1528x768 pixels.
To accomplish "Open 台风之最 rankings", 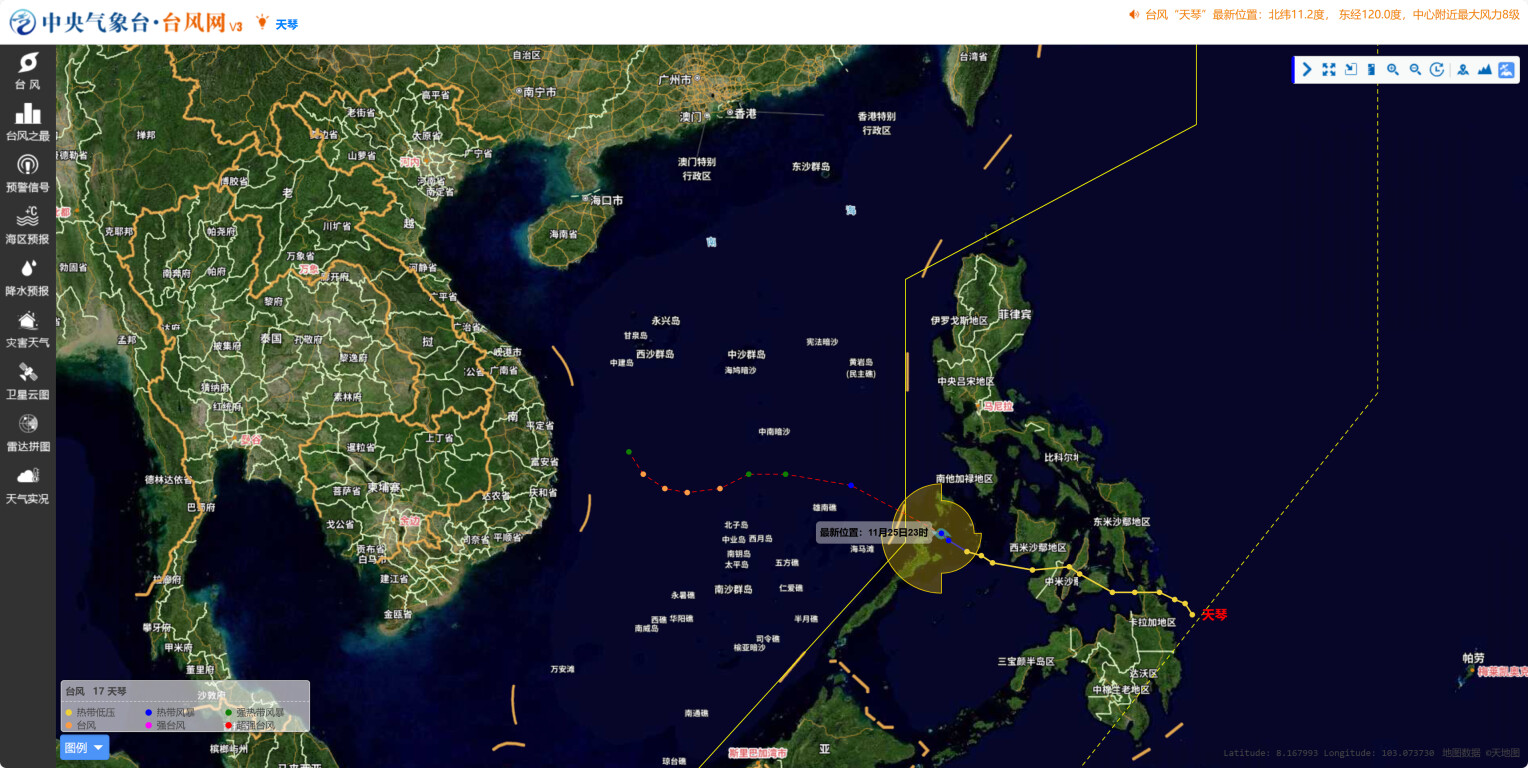I will point(28,122).
